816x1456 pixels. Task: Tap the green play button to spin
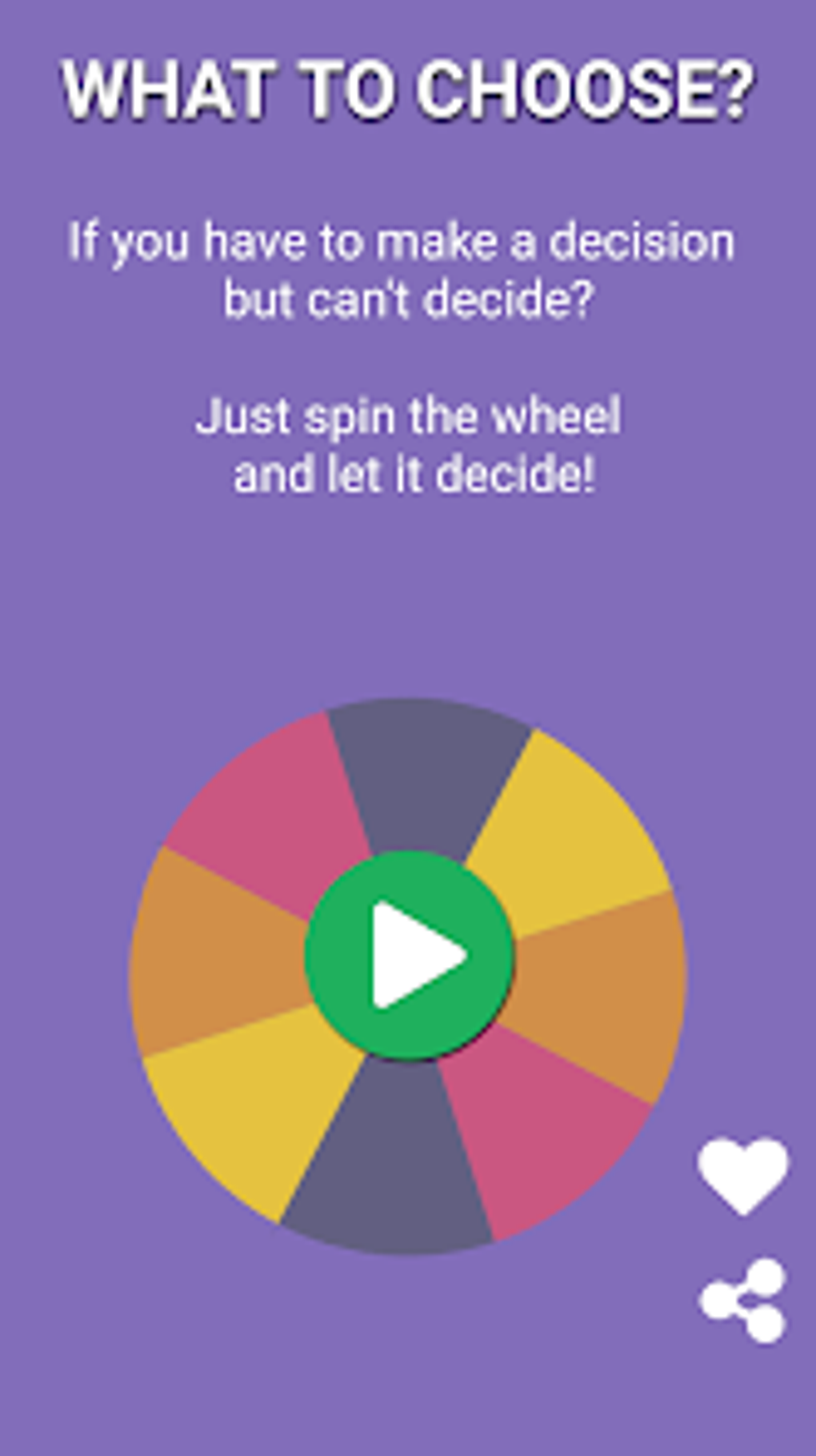pyautogui.click(x=409, y=955)
